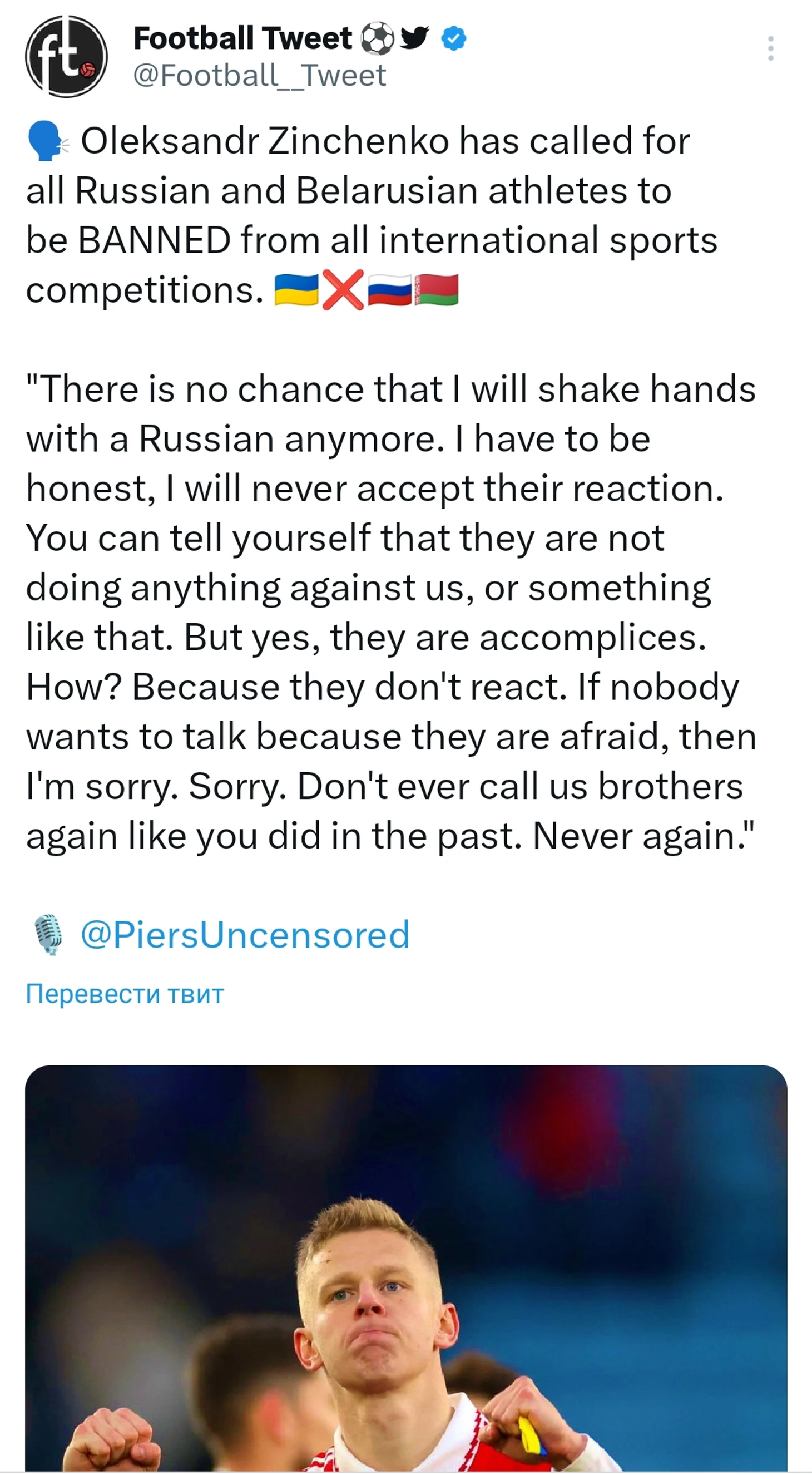Open the tweet's three-dot overflow menu
The height and width of the screenshot is (1475, 812).
click(770, 48)
